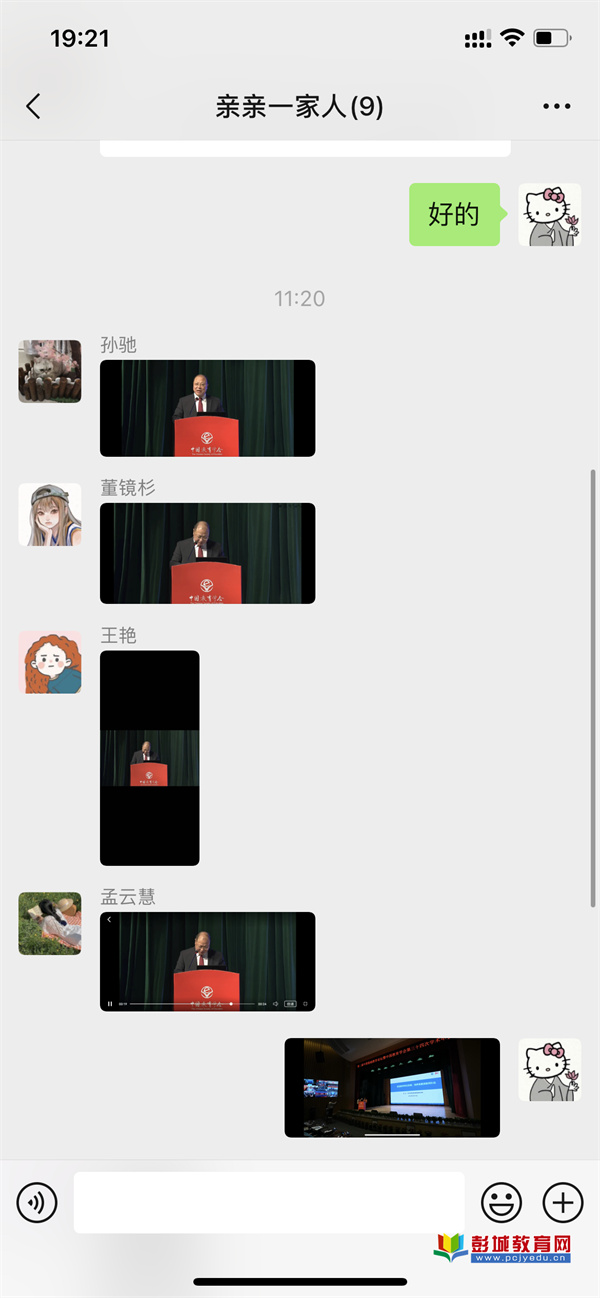
Task: View the auditorium photo I sent
Action: (x=392, y=1087)
